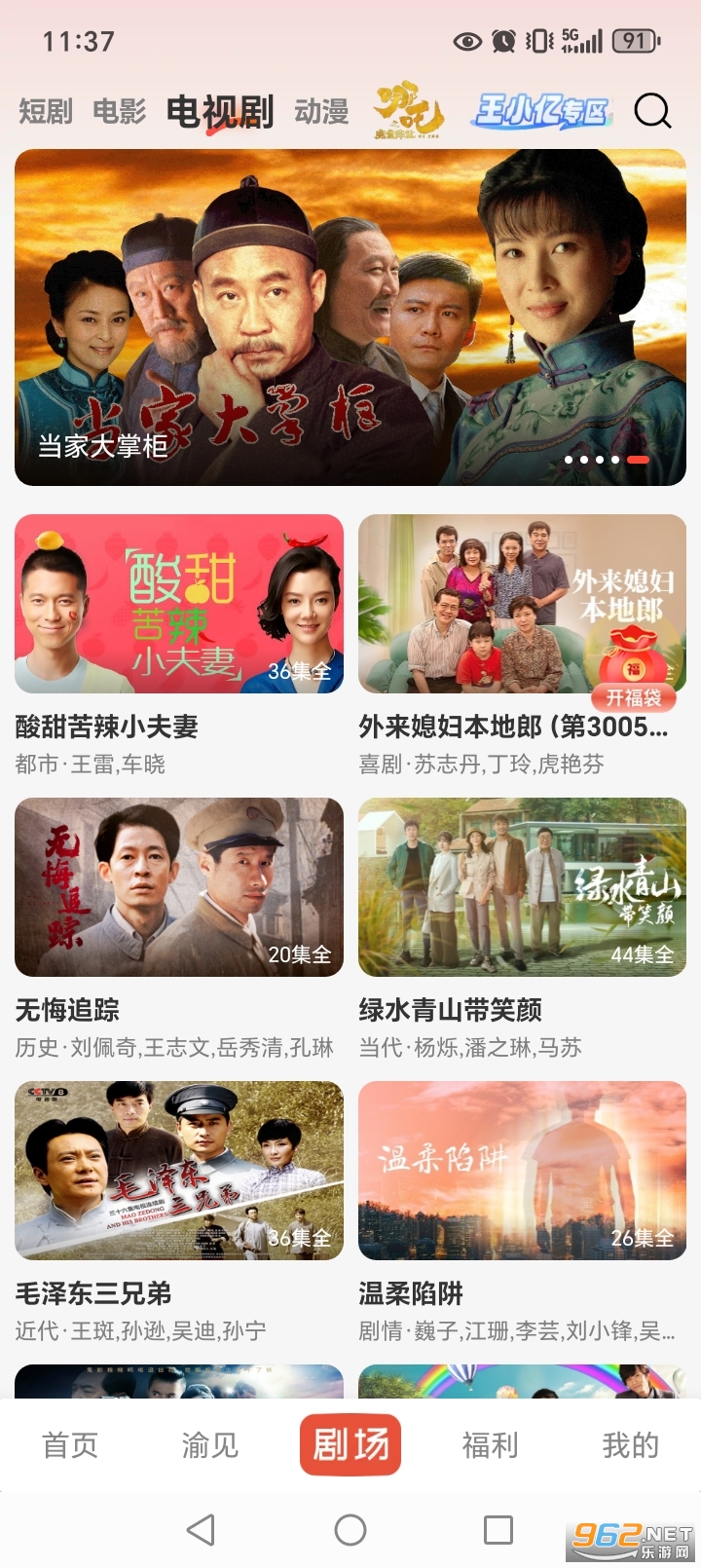Open the 王小亿专区 tab
The image size is (701, 1568).
(x=541, y=112)
